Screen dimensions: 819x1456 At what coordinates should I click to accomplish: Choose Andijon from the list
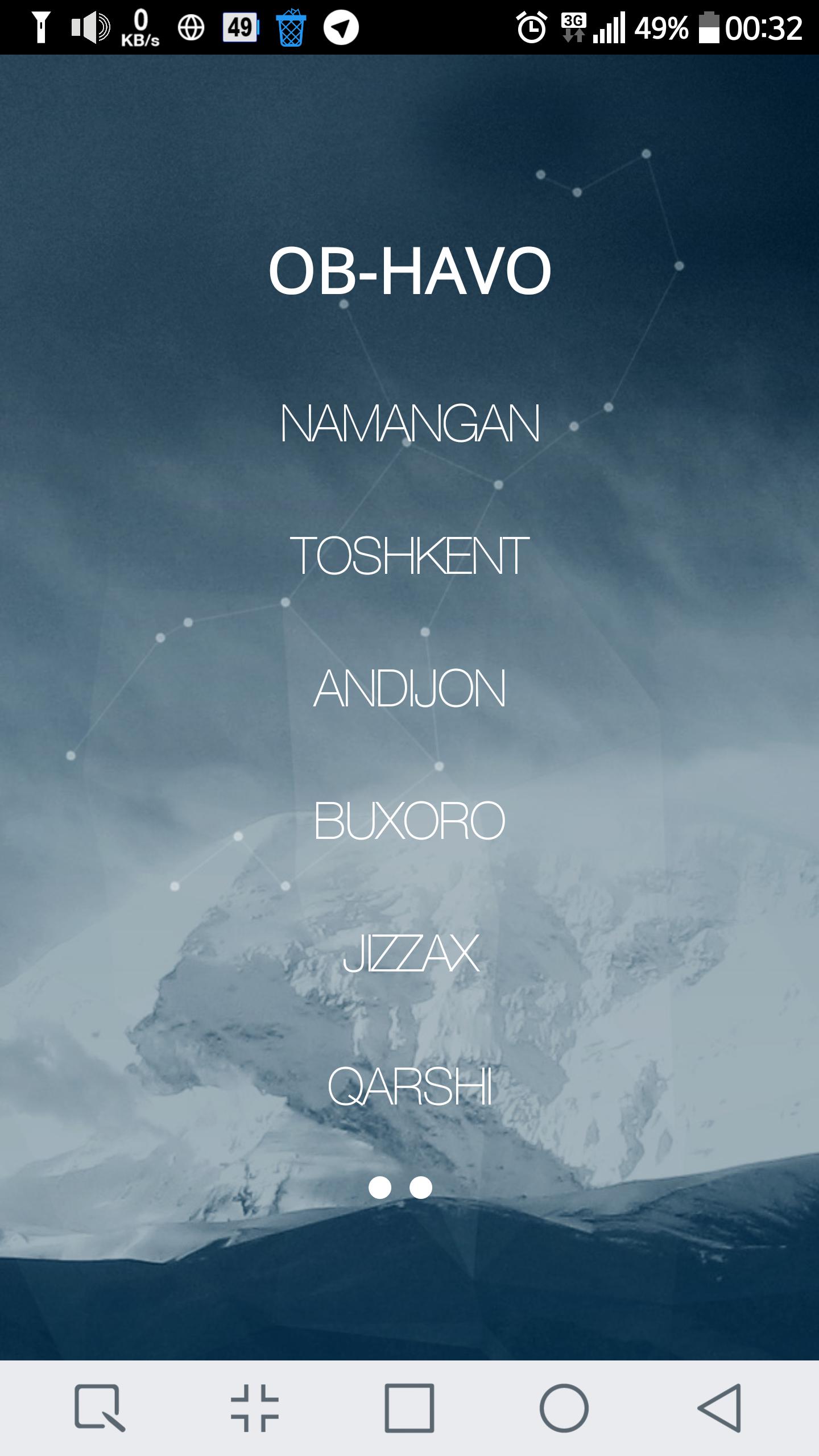[x=409, y=688]
